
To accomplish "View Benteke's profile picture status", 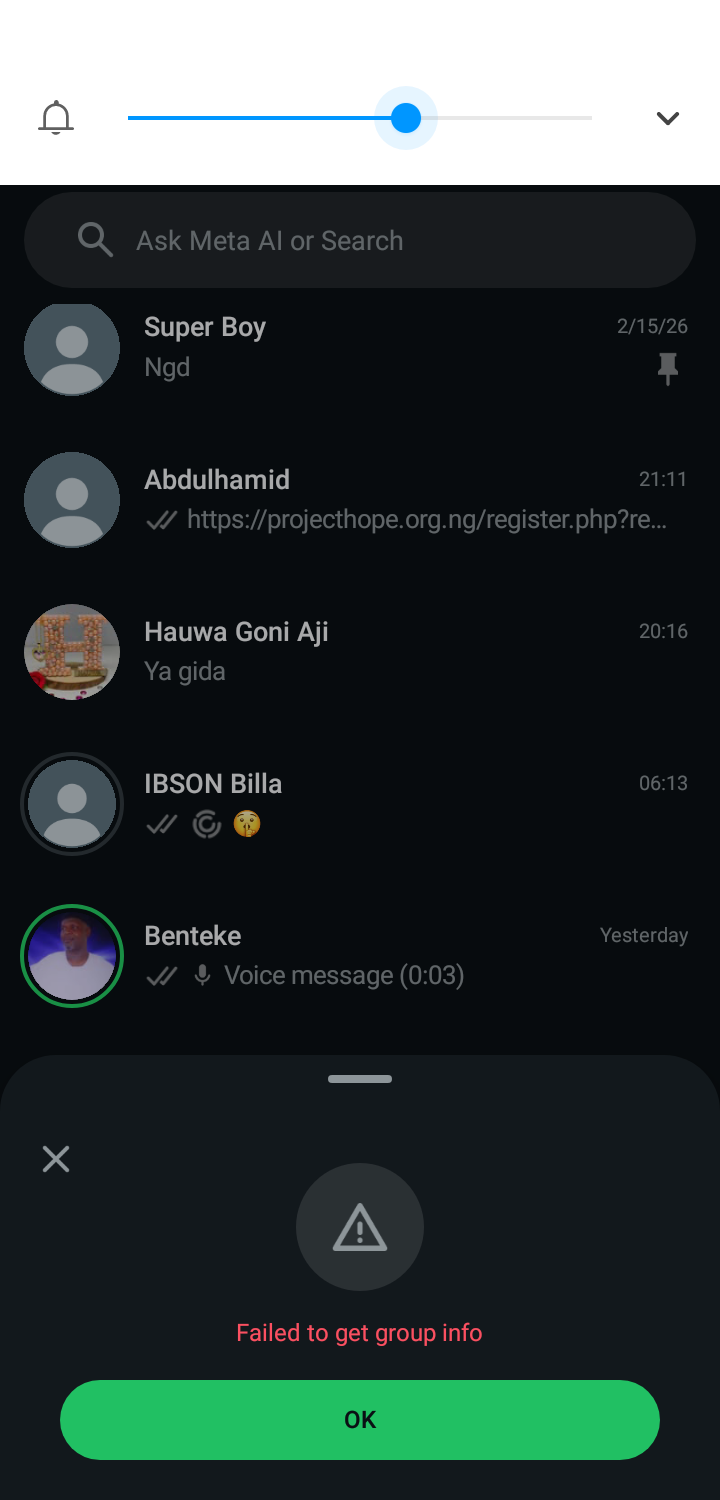I will (72, 955).
